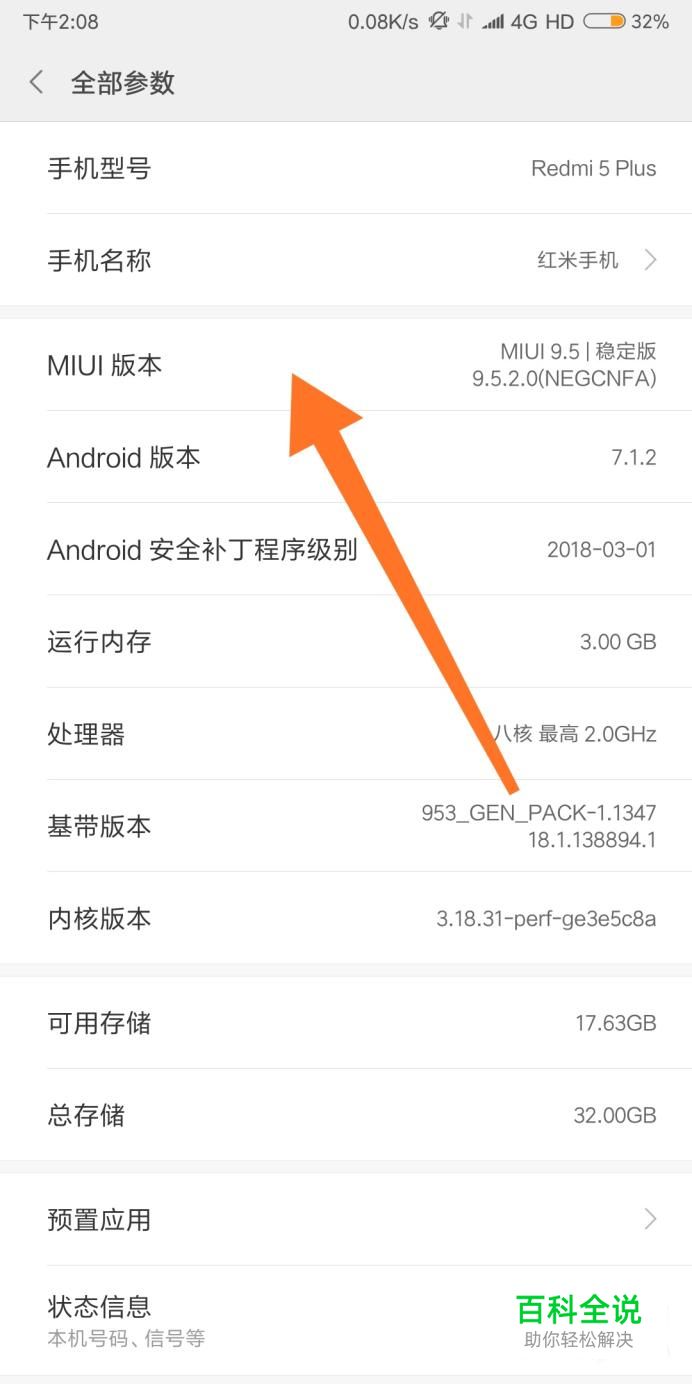The image size is (692, 1384).
Task: Tap the MIUI 版本 row
Action: pos(346,364)
